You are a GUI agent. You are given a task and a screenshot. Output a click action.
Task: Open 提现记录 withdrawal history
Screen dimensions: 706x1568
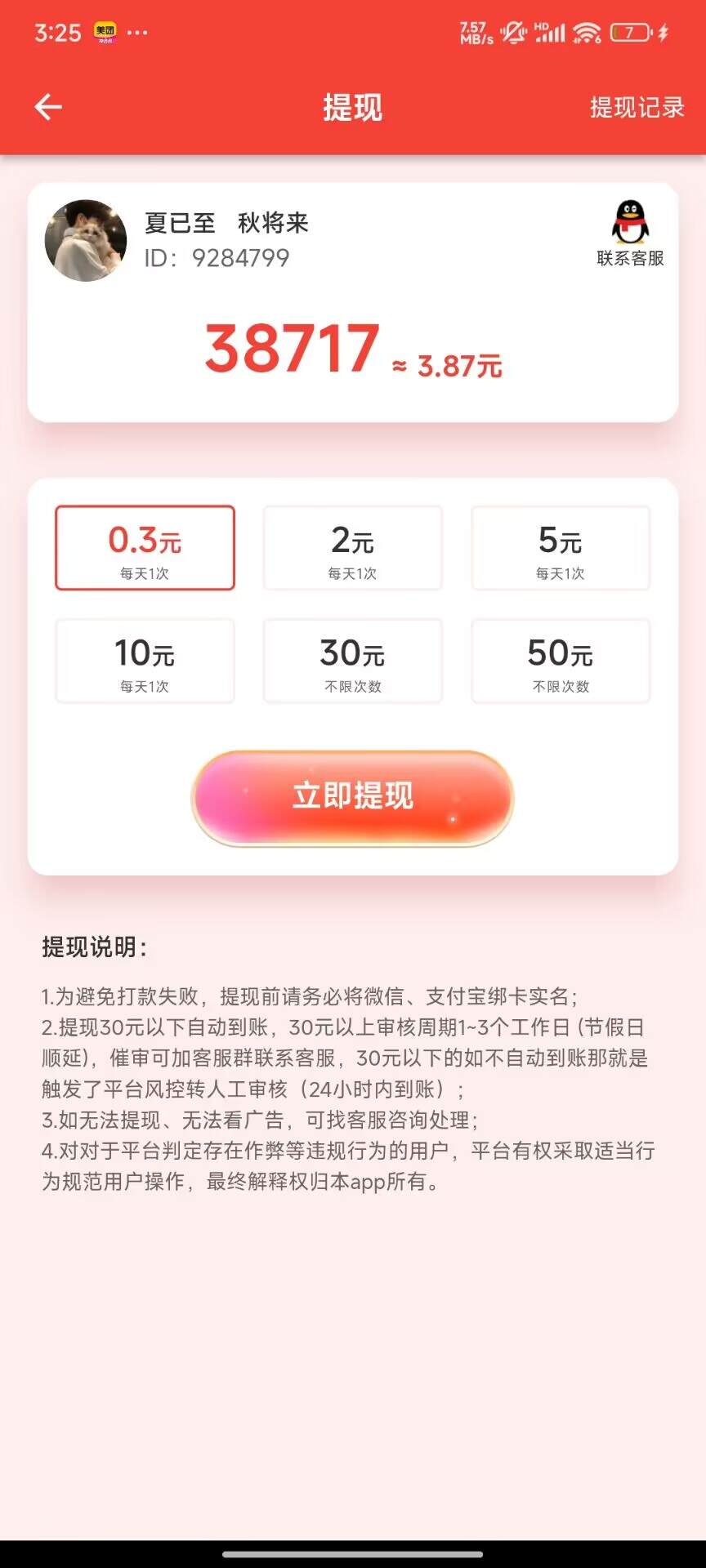(637, 107)
